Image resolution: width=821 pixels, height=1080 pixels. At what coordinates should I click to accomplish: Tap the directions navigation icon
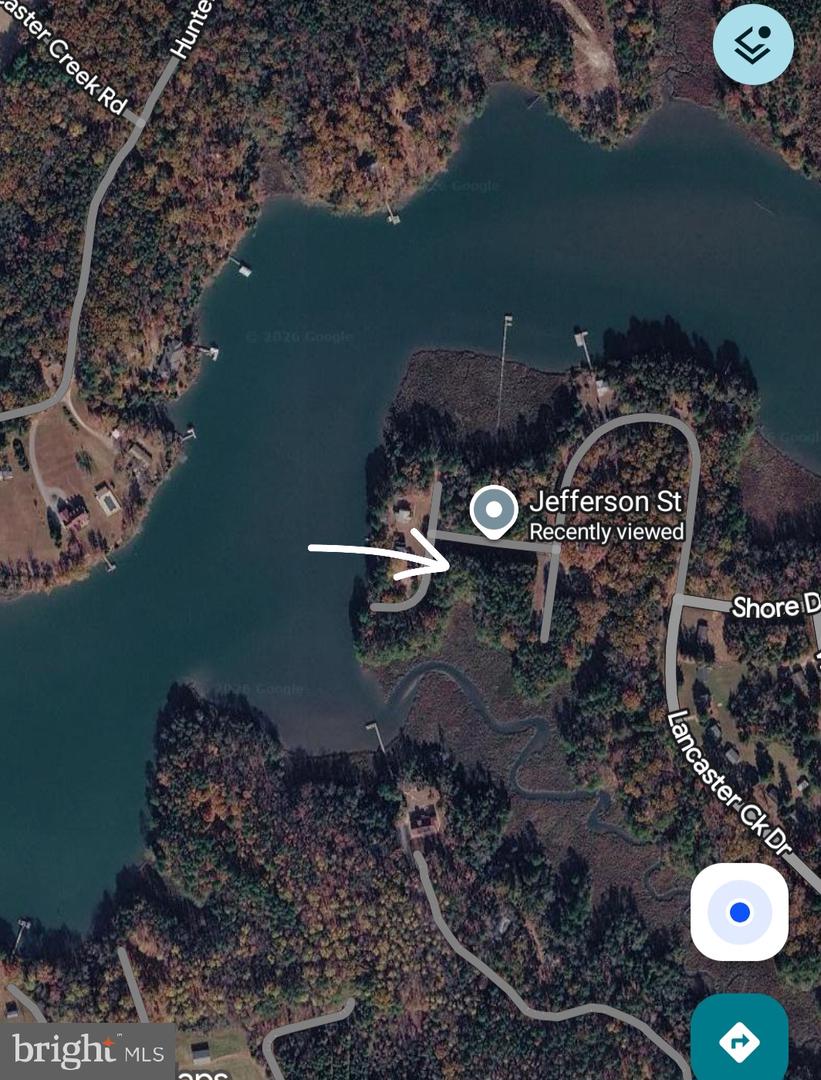click(x=740, y=1041)
